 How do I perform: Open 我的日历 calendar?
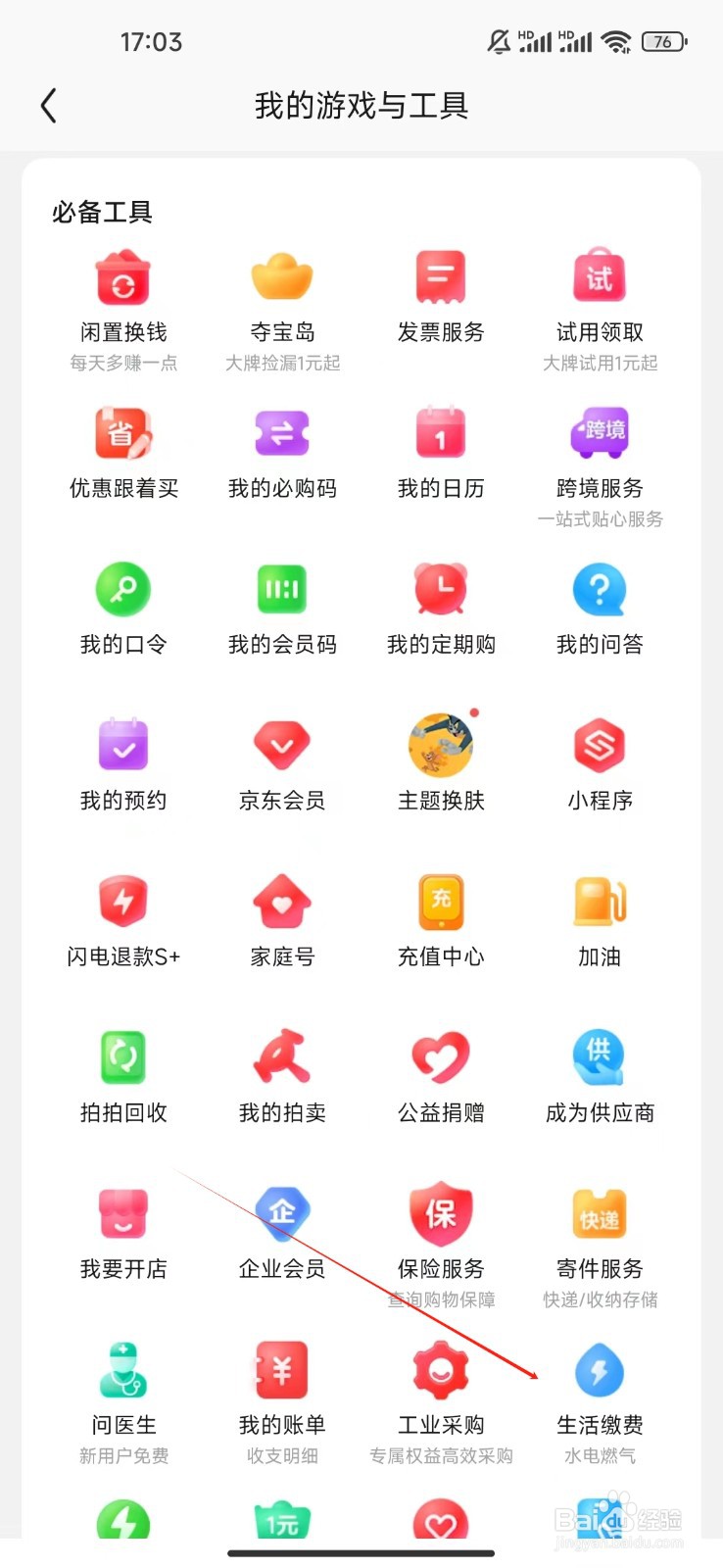[x=440, y=453]
